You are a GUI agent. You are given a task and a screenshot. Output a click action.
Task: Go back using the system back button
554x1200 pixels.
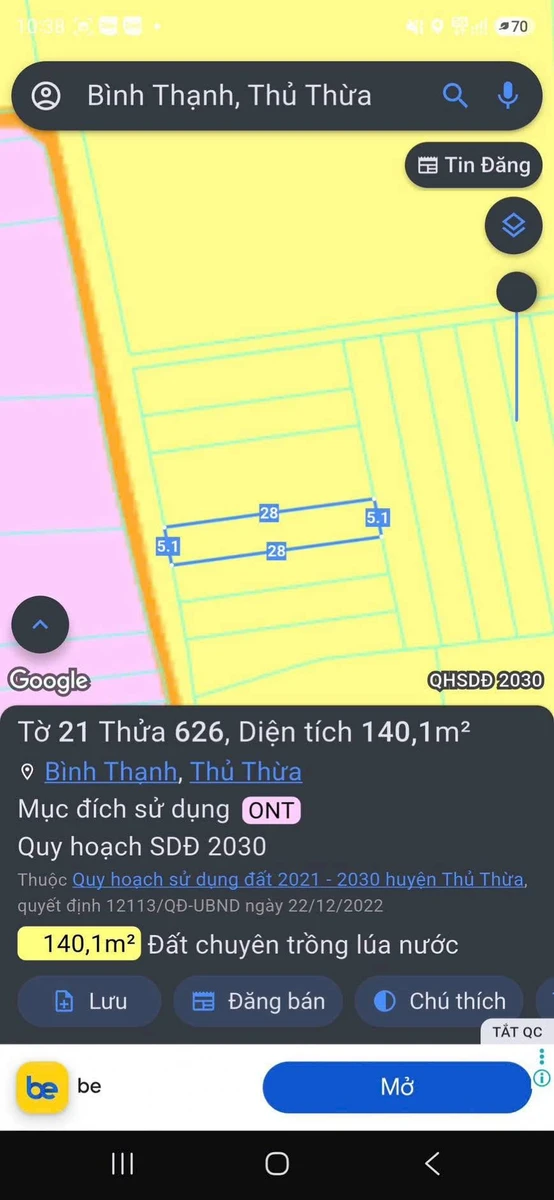click(432, 1163)
